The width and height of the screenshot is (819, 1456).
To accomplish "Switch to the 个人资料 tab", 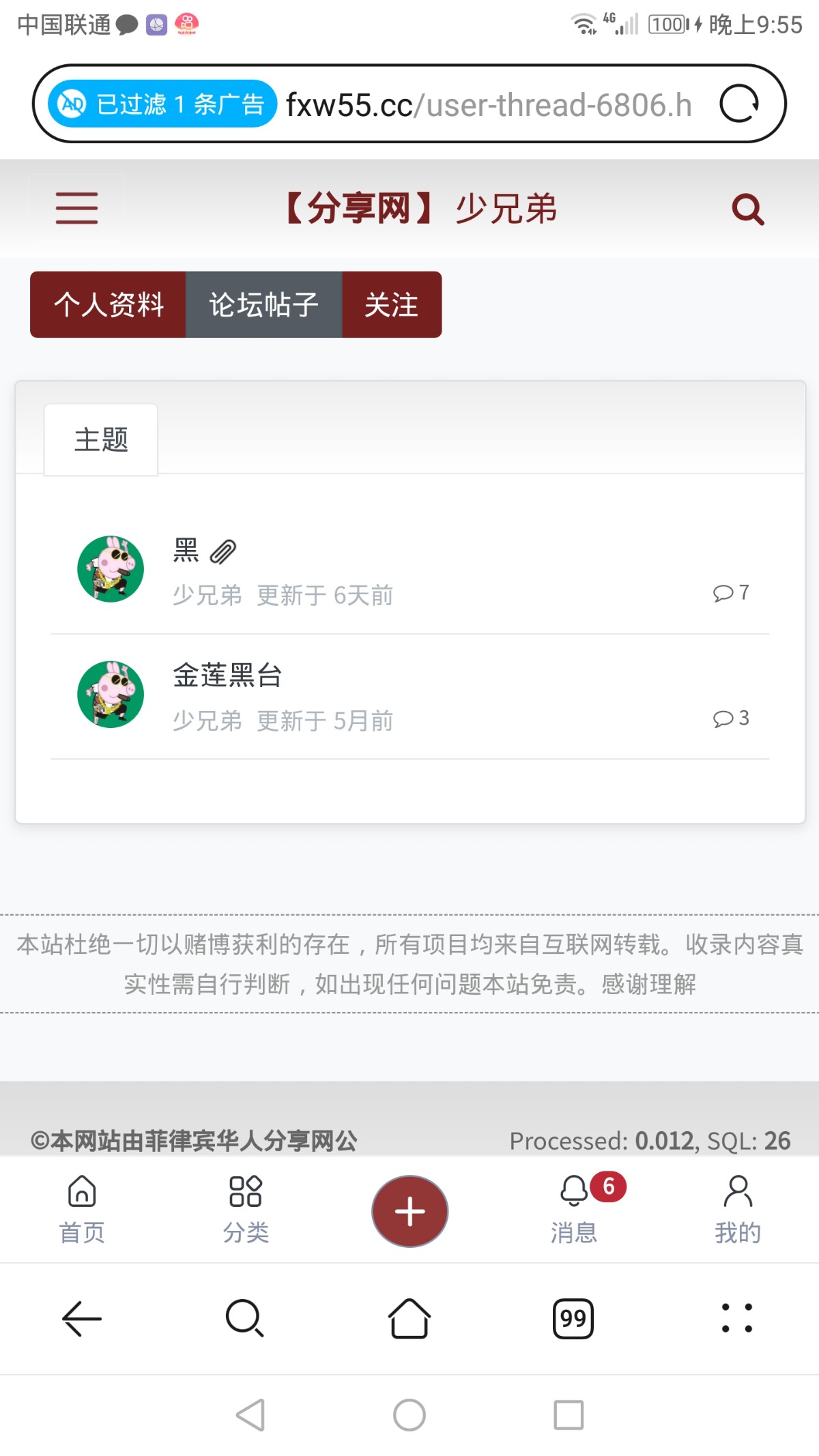I will (109, 304).
